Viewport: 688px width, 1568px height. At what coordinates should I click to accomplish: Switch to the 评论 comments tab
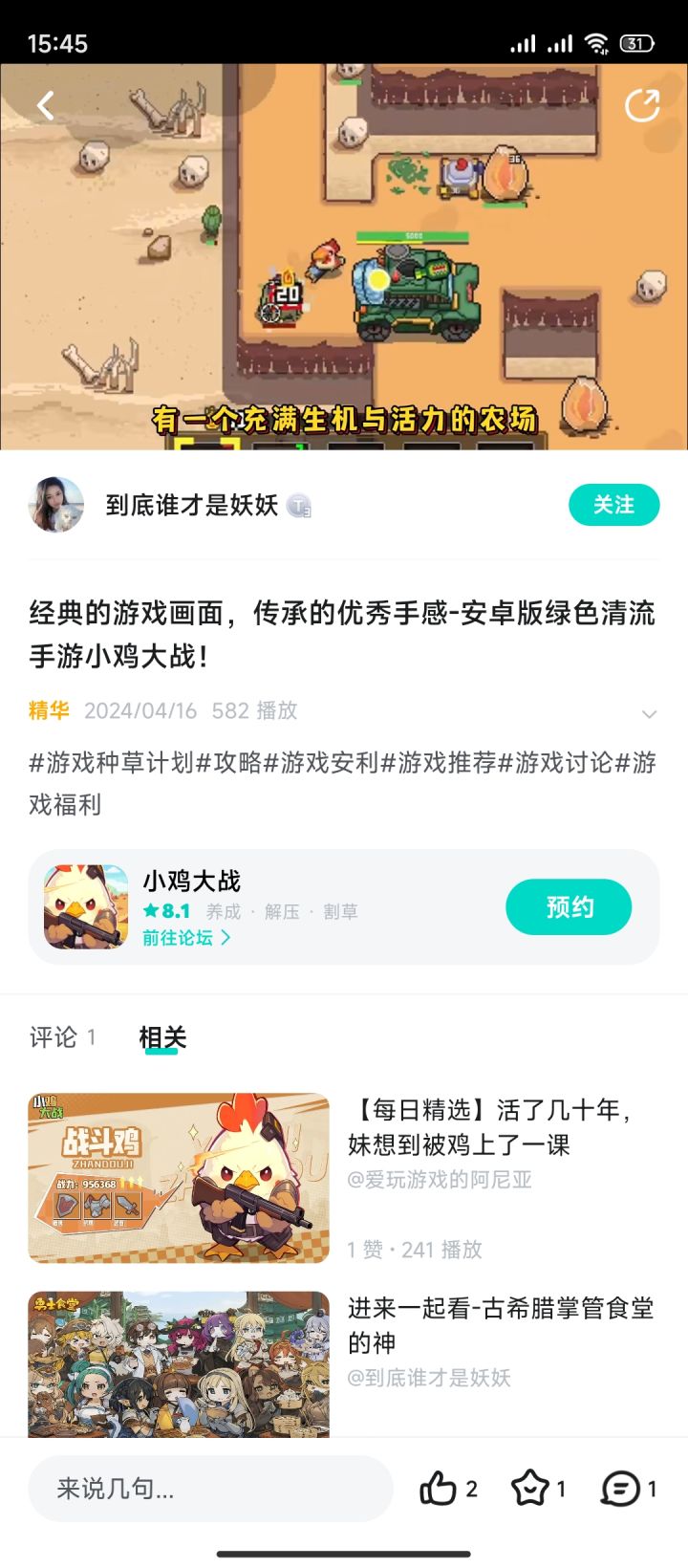point(54,1037)
